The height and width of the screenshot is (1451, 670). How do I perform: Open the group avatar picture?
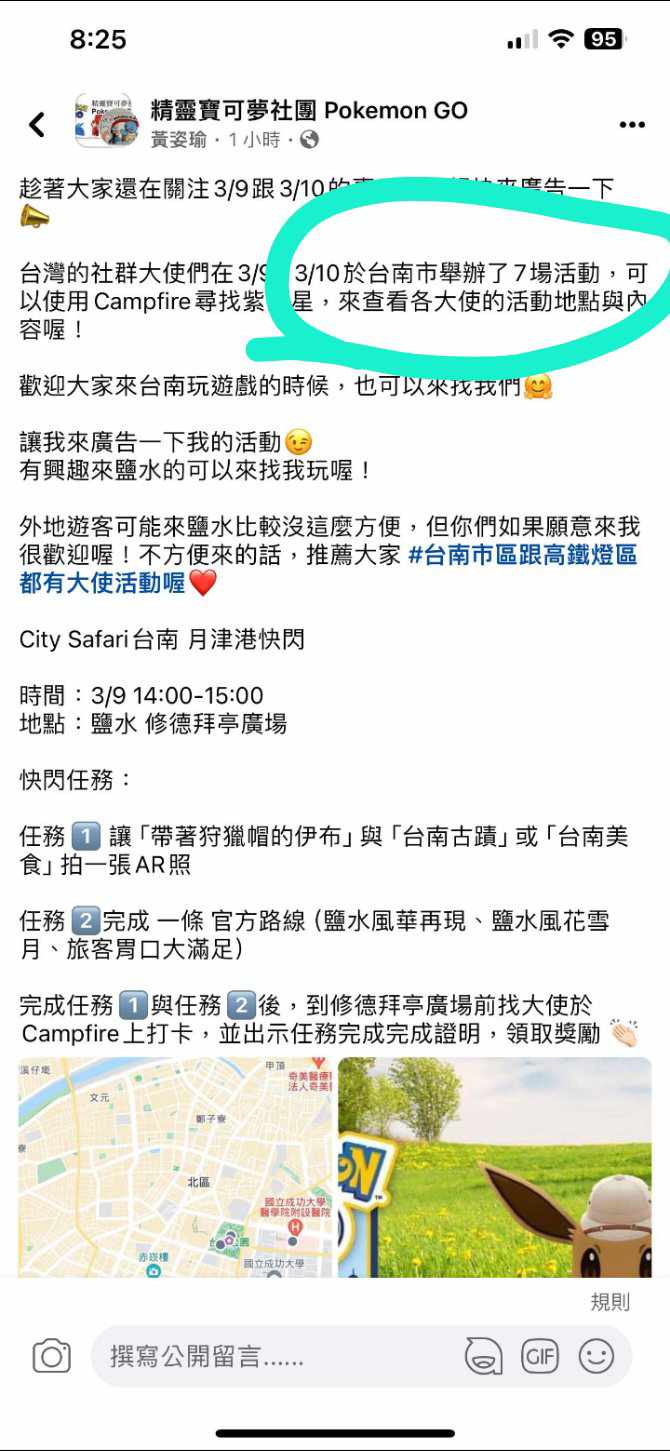pos(105,122)
